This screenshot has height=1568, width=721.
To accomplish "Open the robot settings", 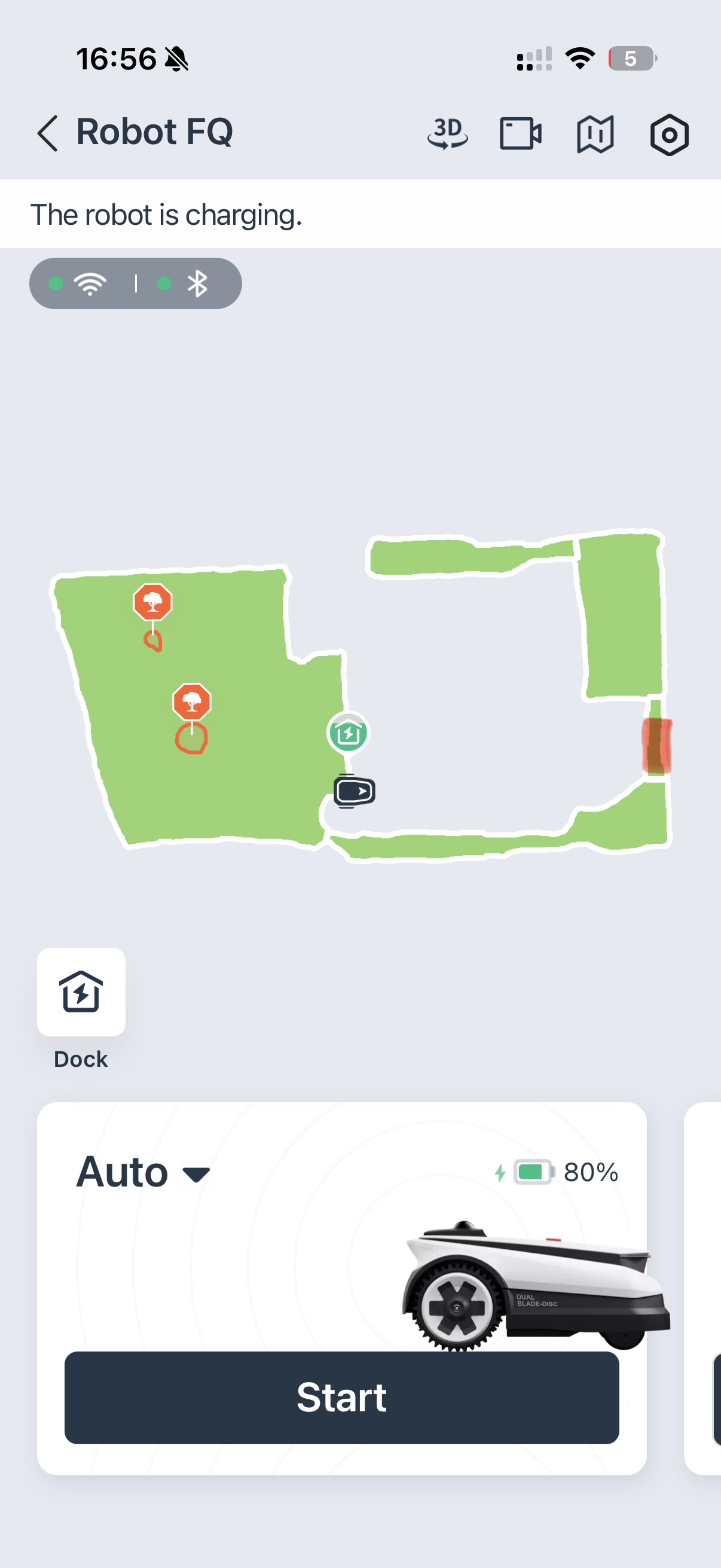I will coord(668,135).
